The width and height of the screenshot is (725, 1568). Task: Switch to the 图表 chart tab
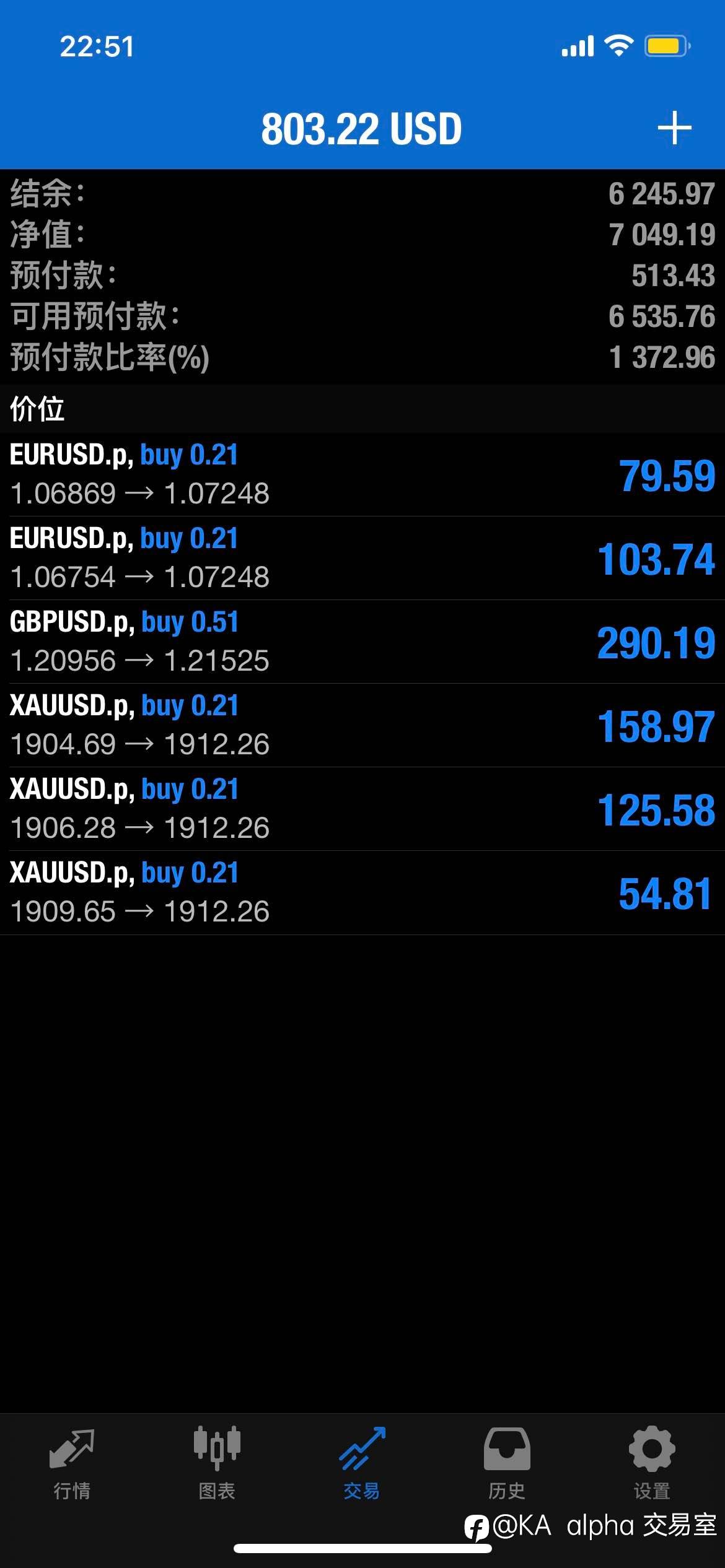coord(217,1464)
